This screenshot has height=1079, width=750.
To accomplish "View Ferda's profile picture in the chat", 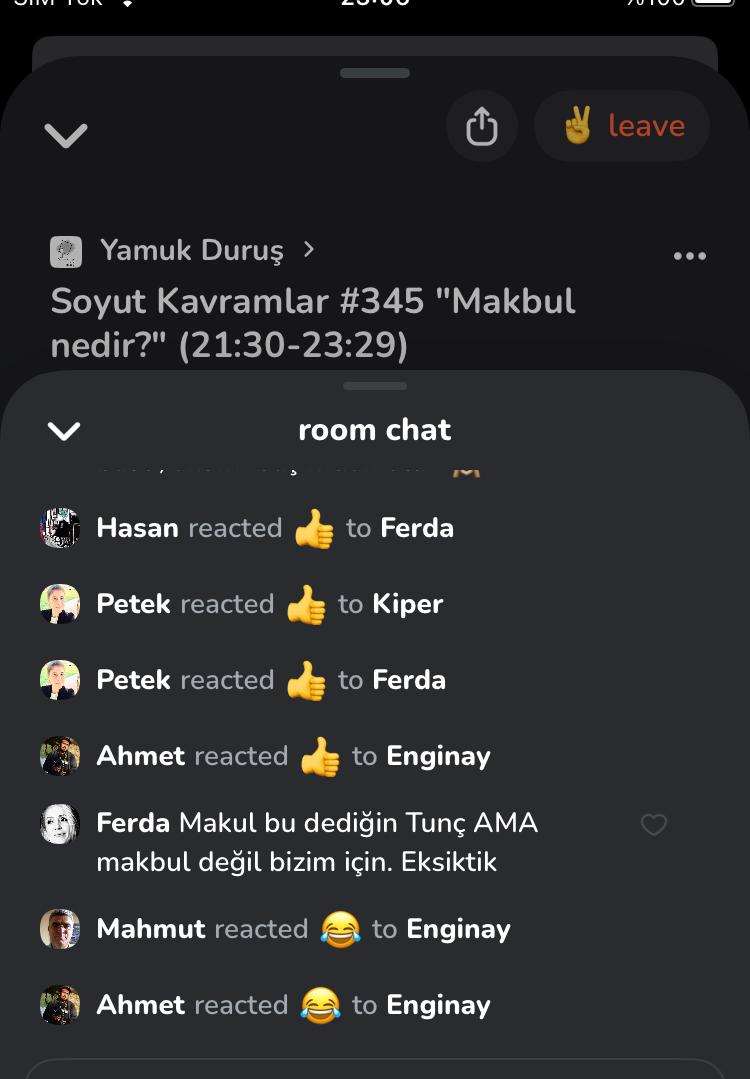I will (x=60, y=825).
